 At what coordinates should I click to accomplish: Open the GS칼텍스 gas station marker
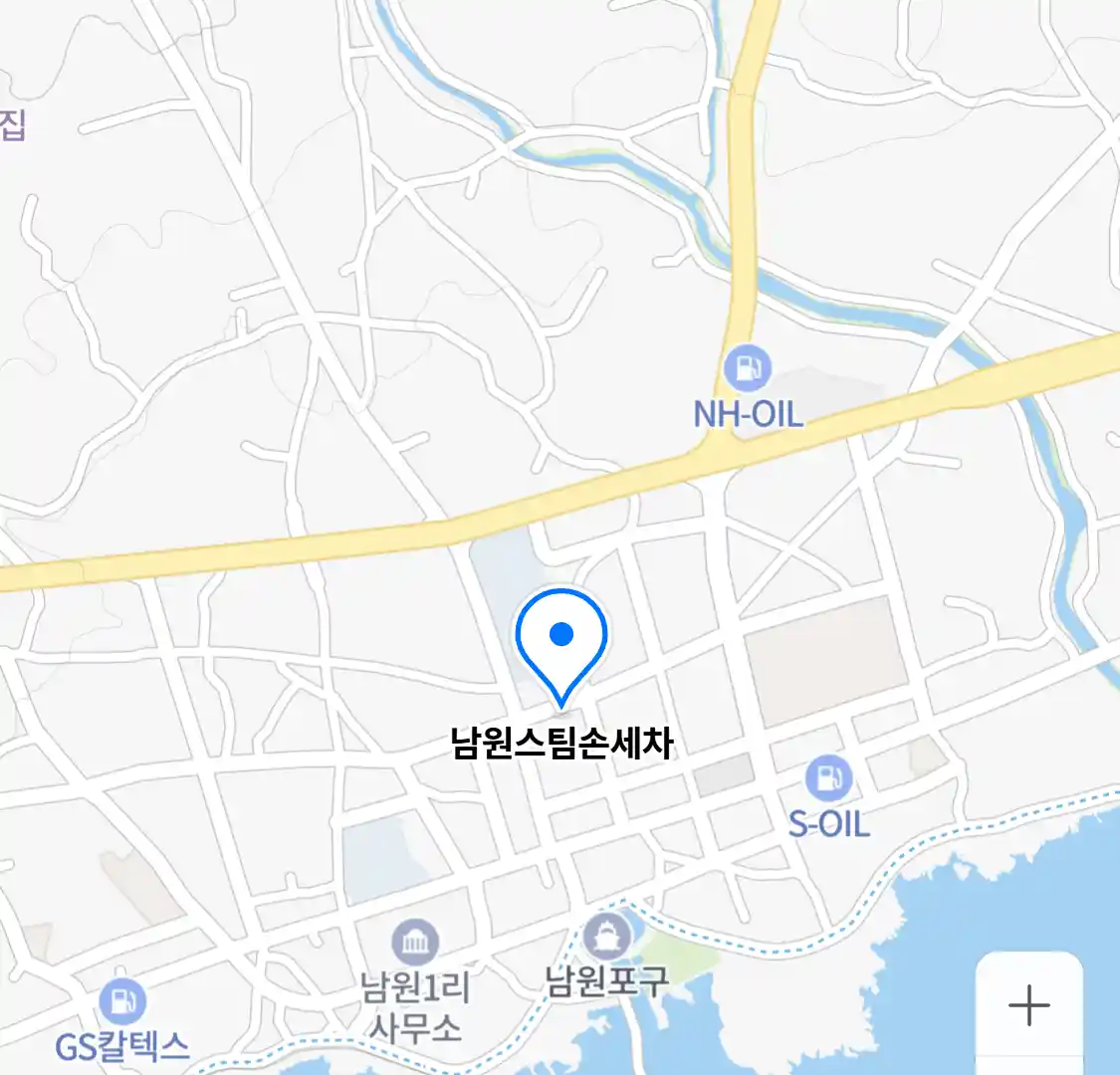121,1002
